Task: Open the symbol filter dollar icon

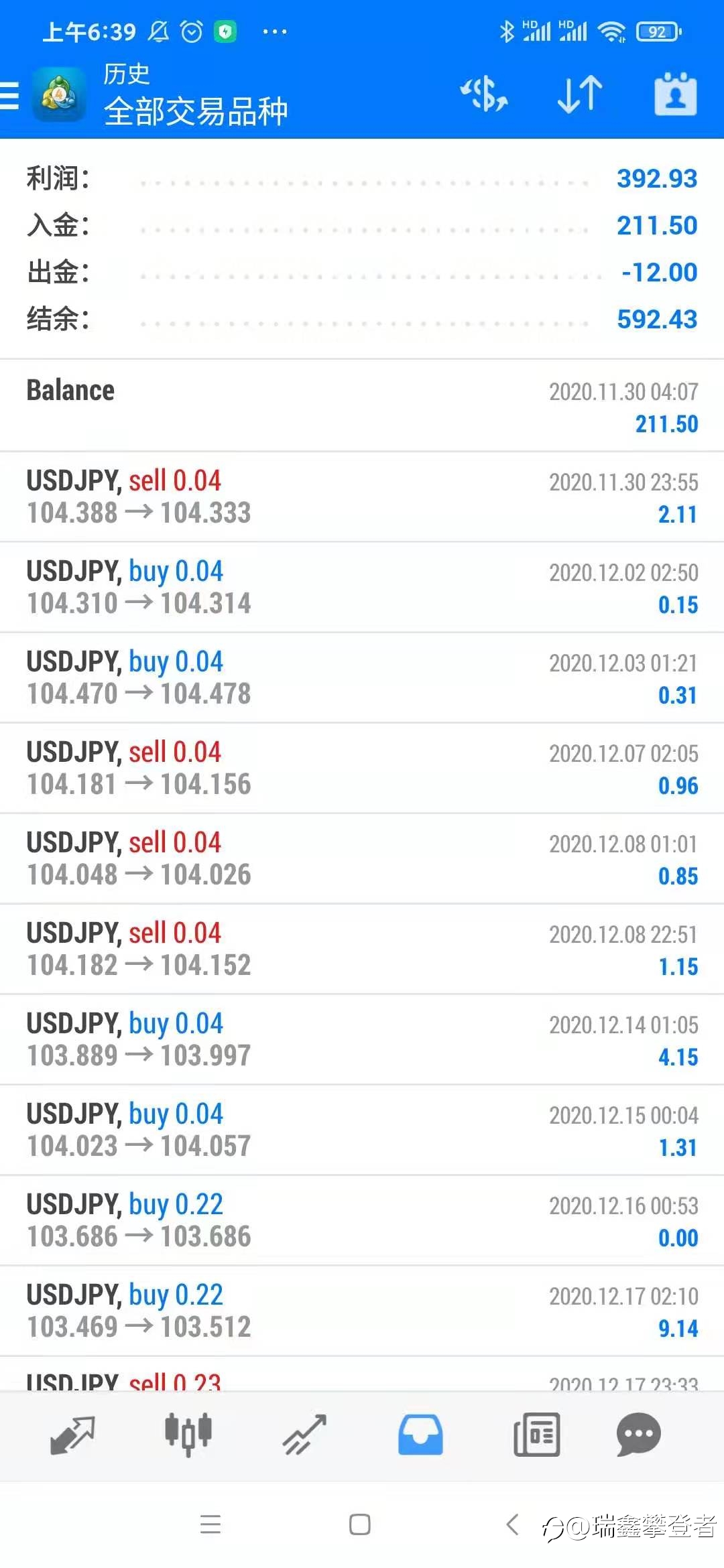Action: tap(484, 94)
